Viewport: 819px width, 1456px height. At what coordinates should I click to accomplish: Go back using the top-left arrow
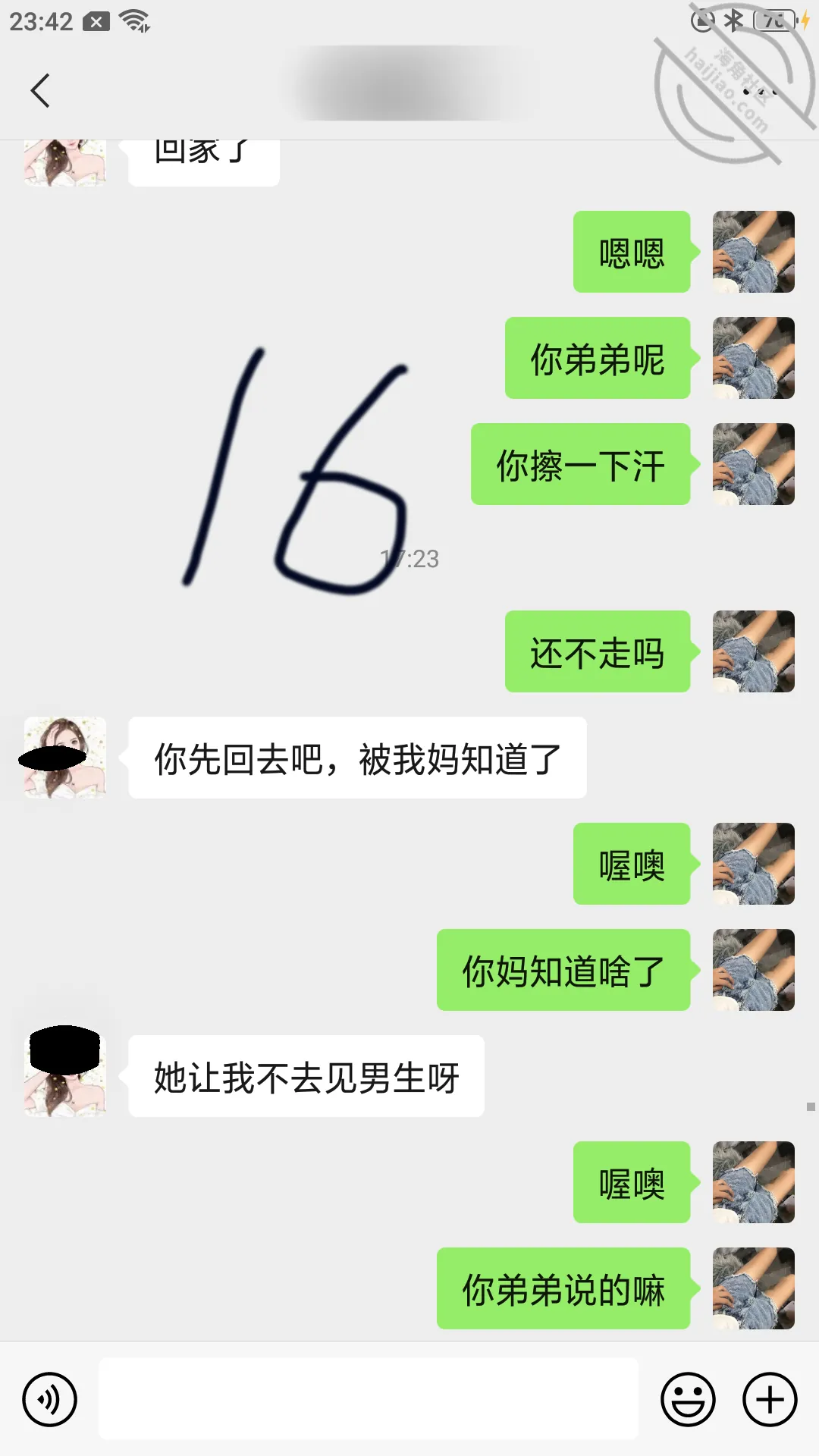(40, 91)
